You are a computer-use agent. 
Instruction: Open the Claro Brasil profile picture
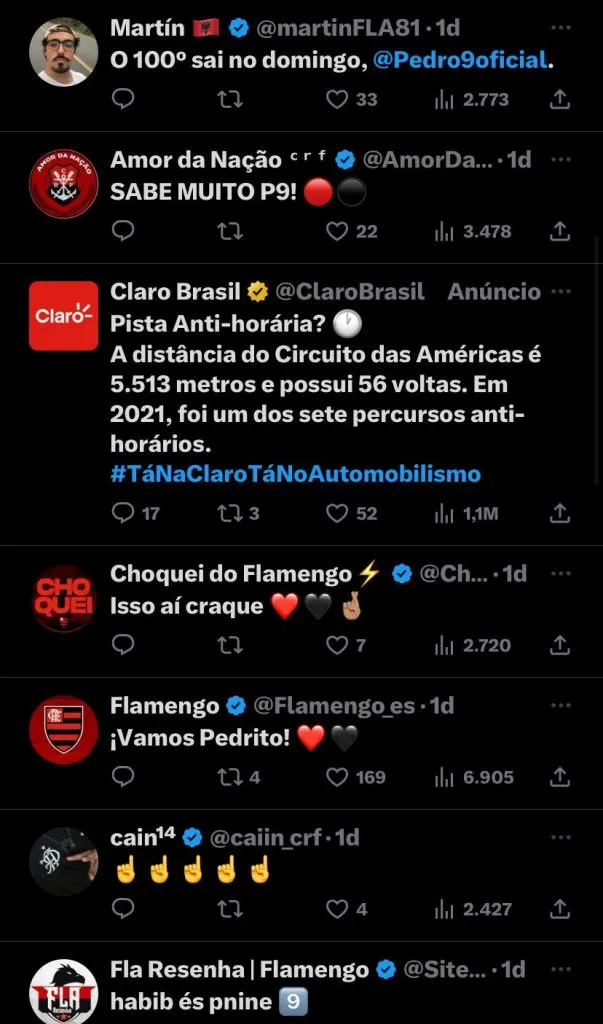pyautogui.click(x=63, y=316)
